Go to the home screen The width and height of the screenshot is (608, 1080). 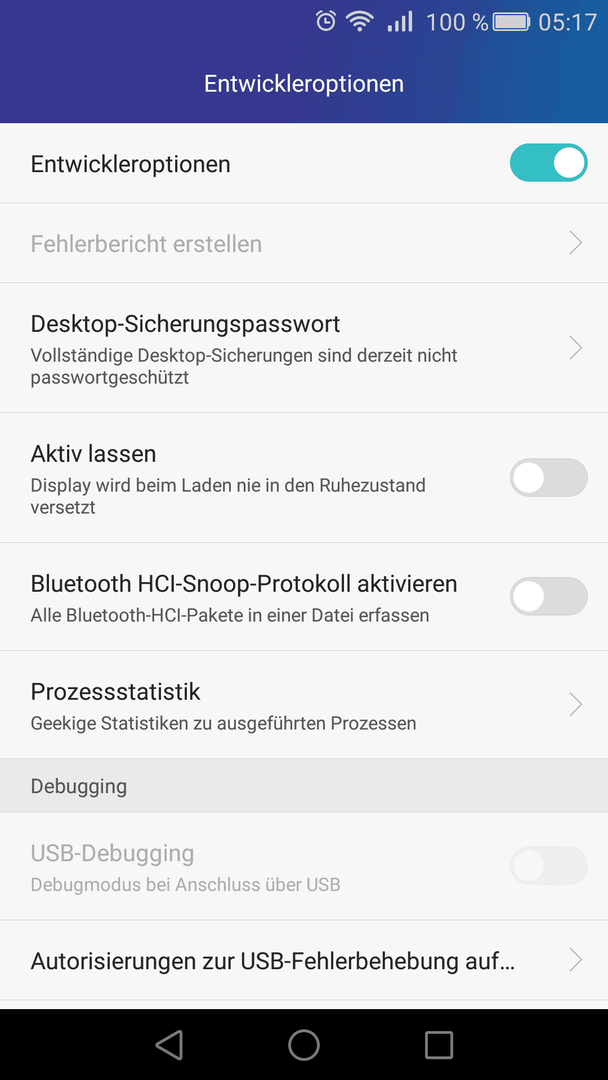(304, 1045)
